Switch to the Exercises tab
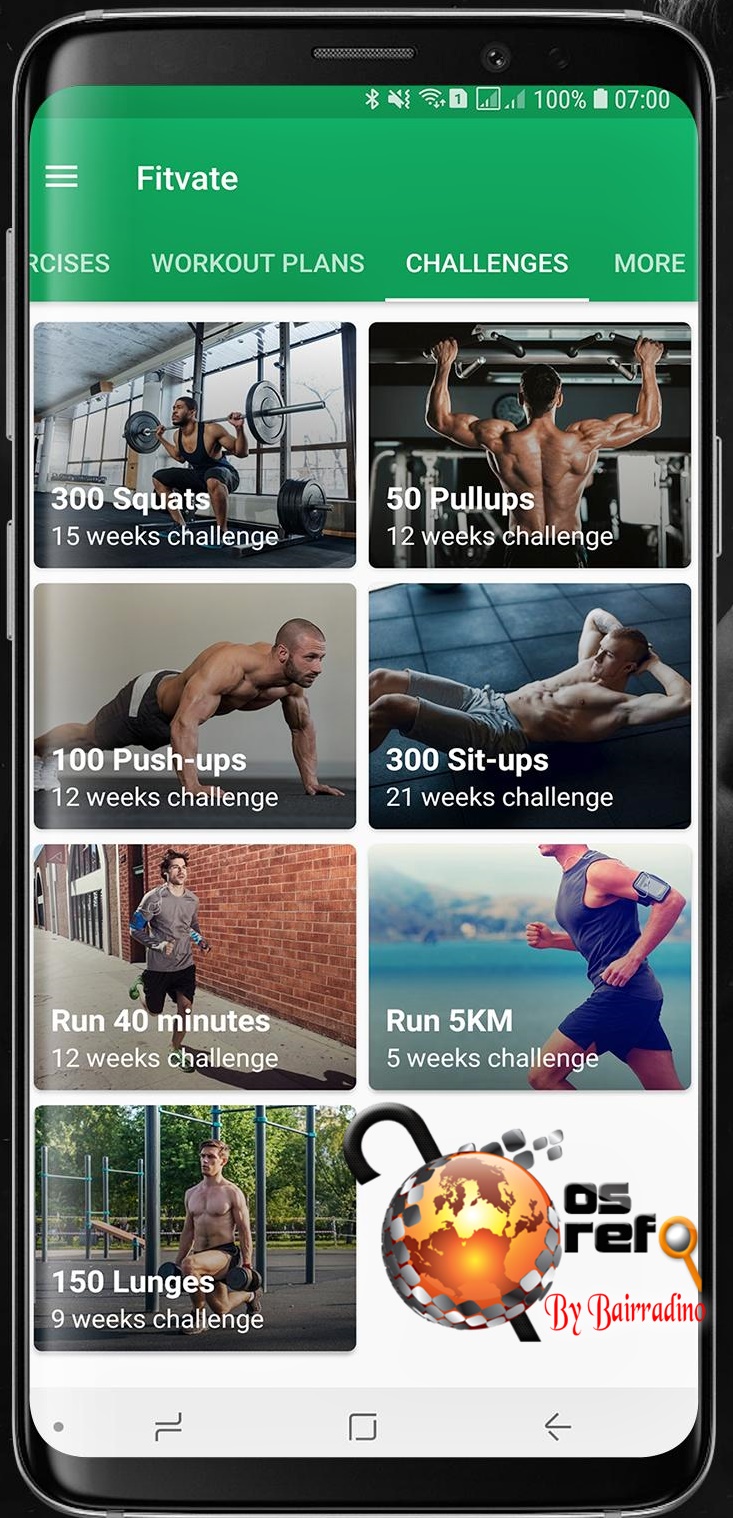 coord(69,263)
